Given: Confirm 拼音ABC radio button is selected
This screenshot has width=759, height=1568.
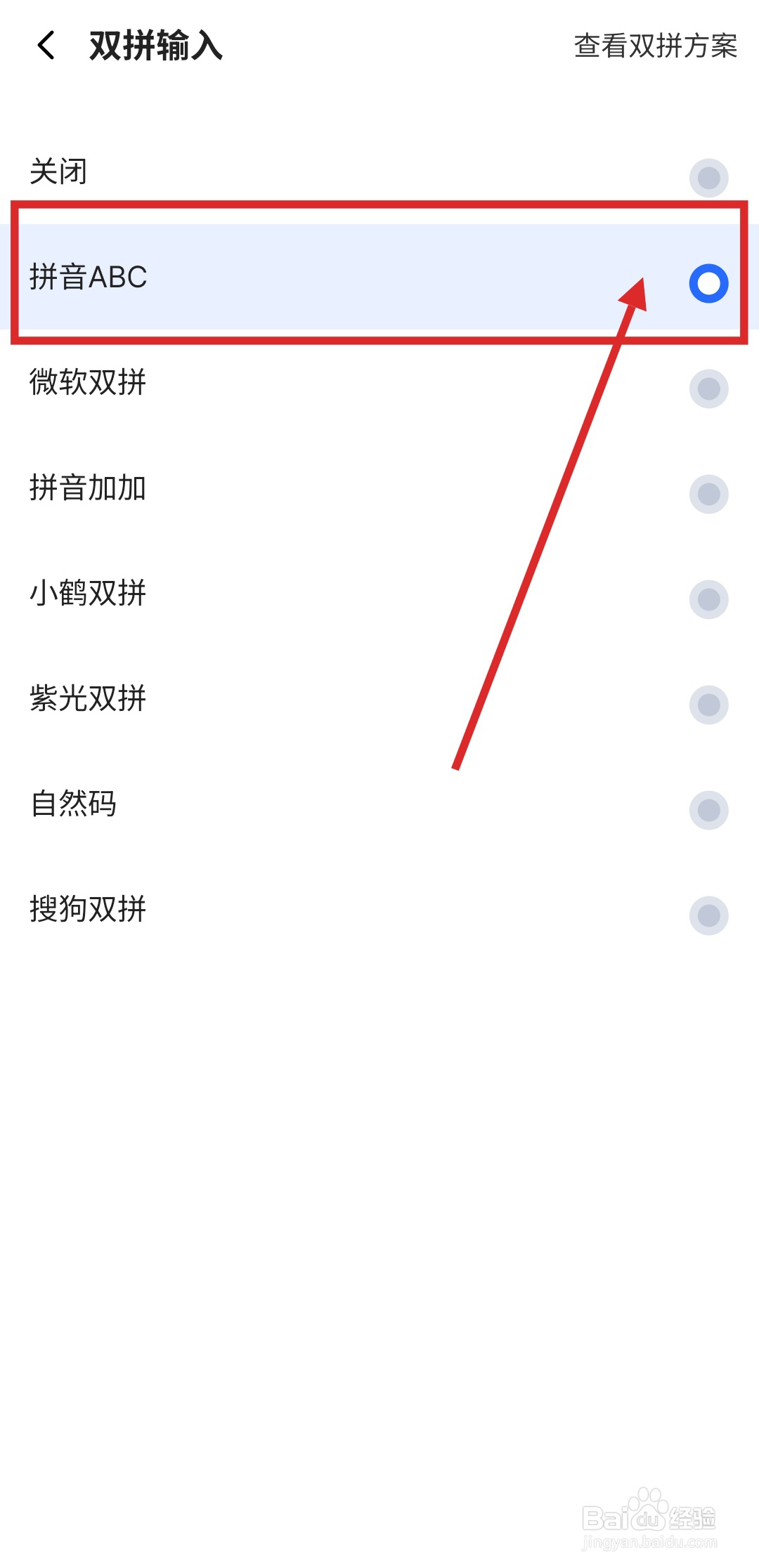Looking at the screenshot, I should [708, 285].
